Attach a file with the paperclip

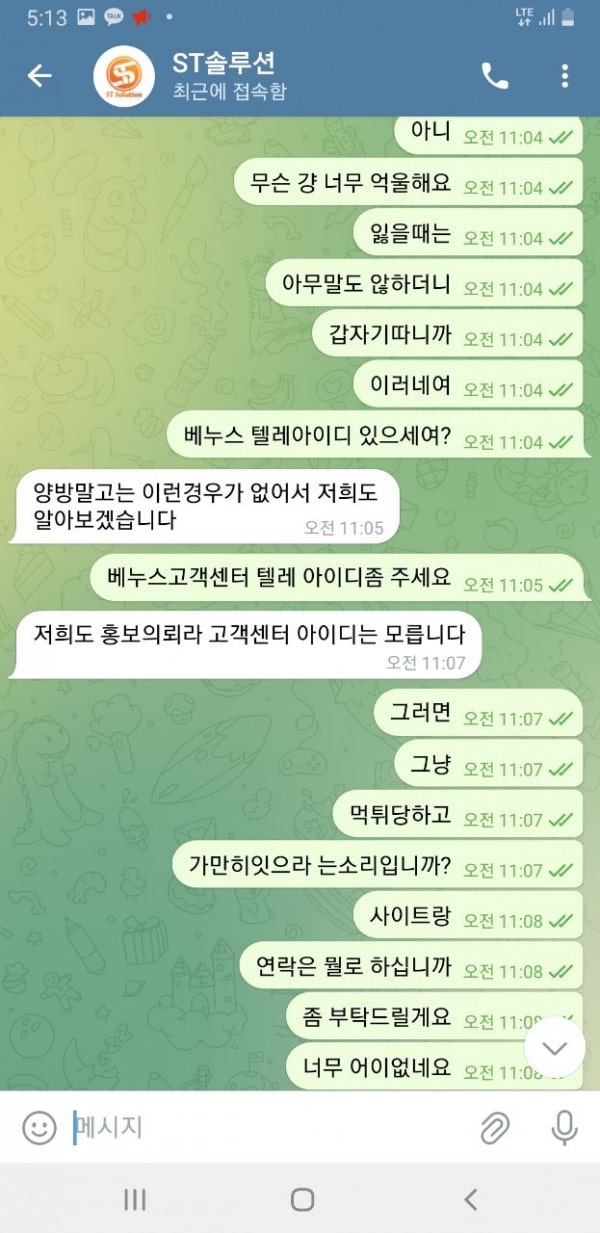[495, 1128]
